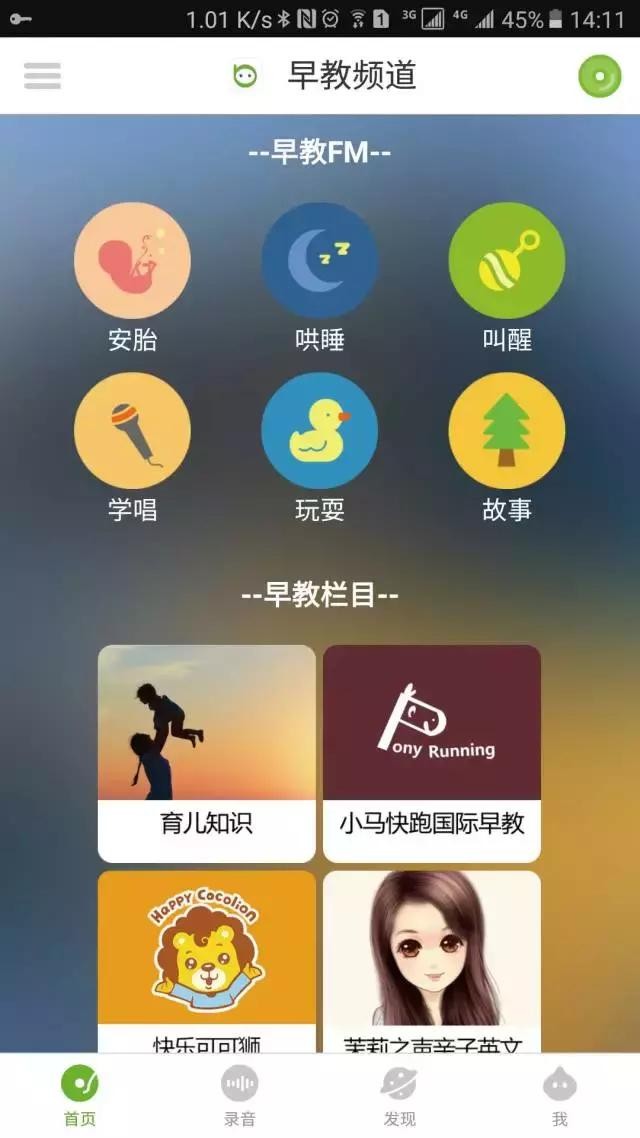640x1138 pixels.
Task: Open the 育儿知识 column card
Action: [x=207, y=752]
